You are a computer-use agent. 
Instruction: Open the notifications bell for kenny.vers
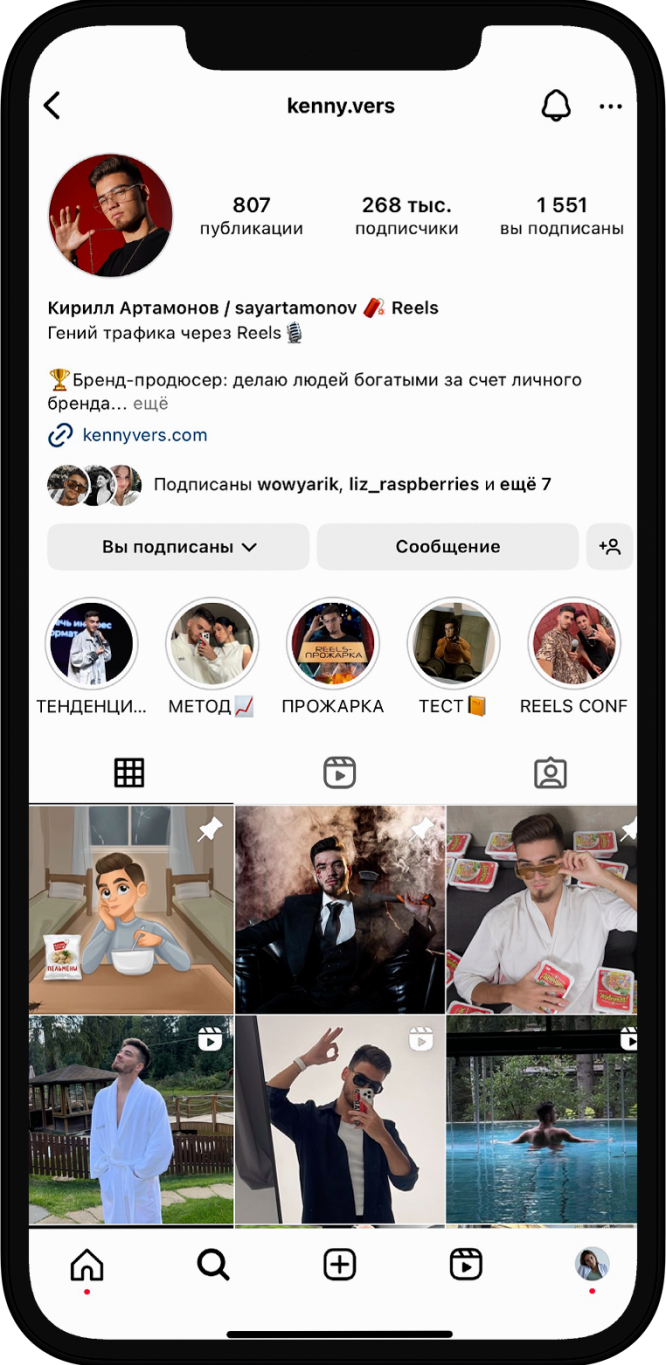pos(556,105)
